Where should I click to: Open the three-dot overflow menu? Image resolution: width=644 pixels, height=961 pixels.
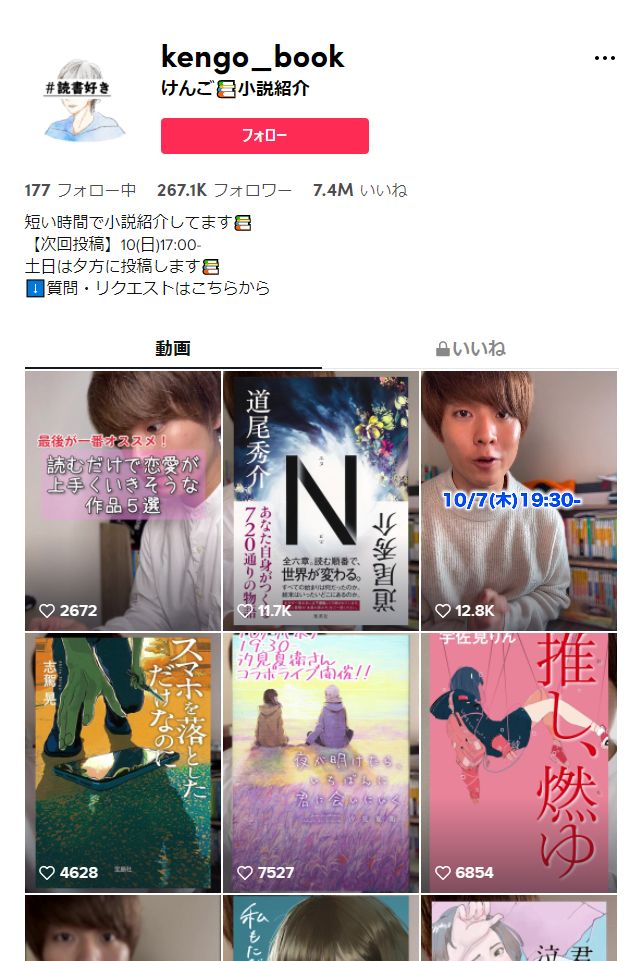605,58
